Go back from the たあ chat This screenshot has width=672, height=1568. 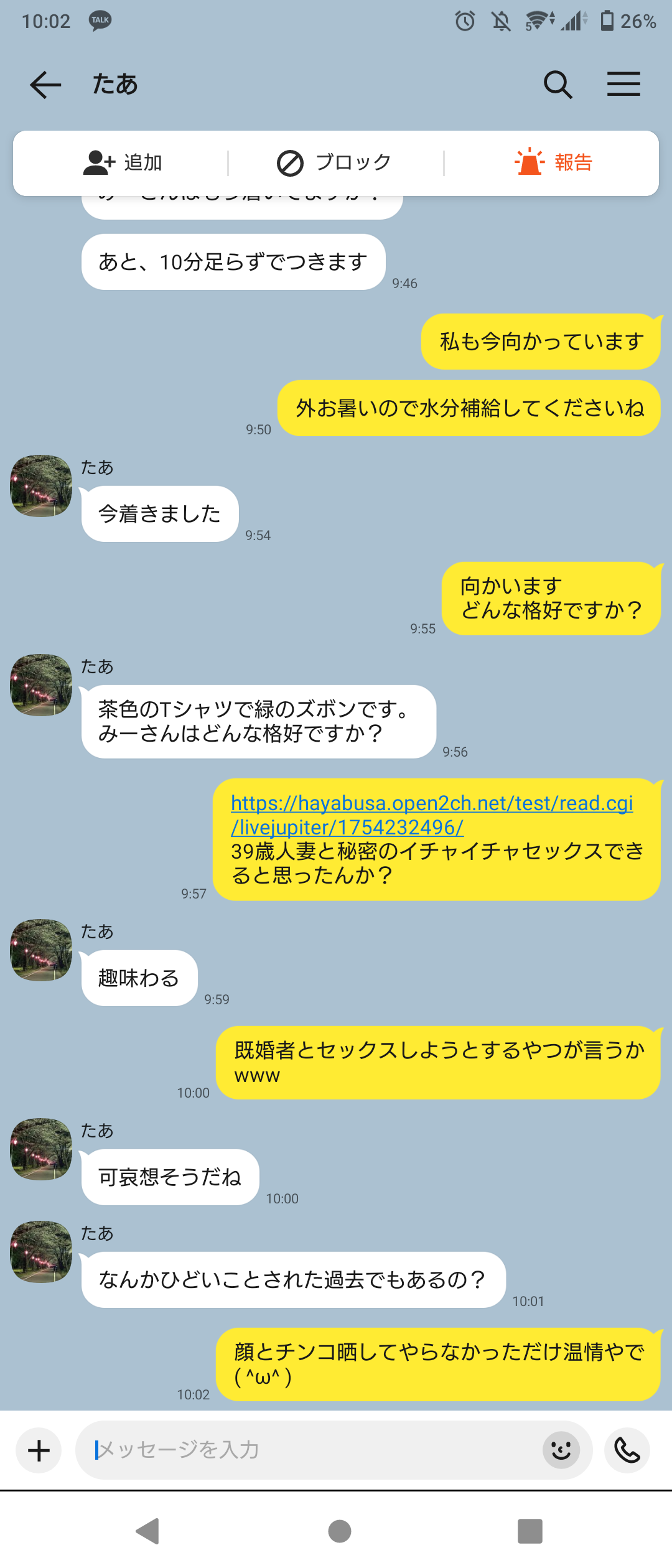point(45,85)
